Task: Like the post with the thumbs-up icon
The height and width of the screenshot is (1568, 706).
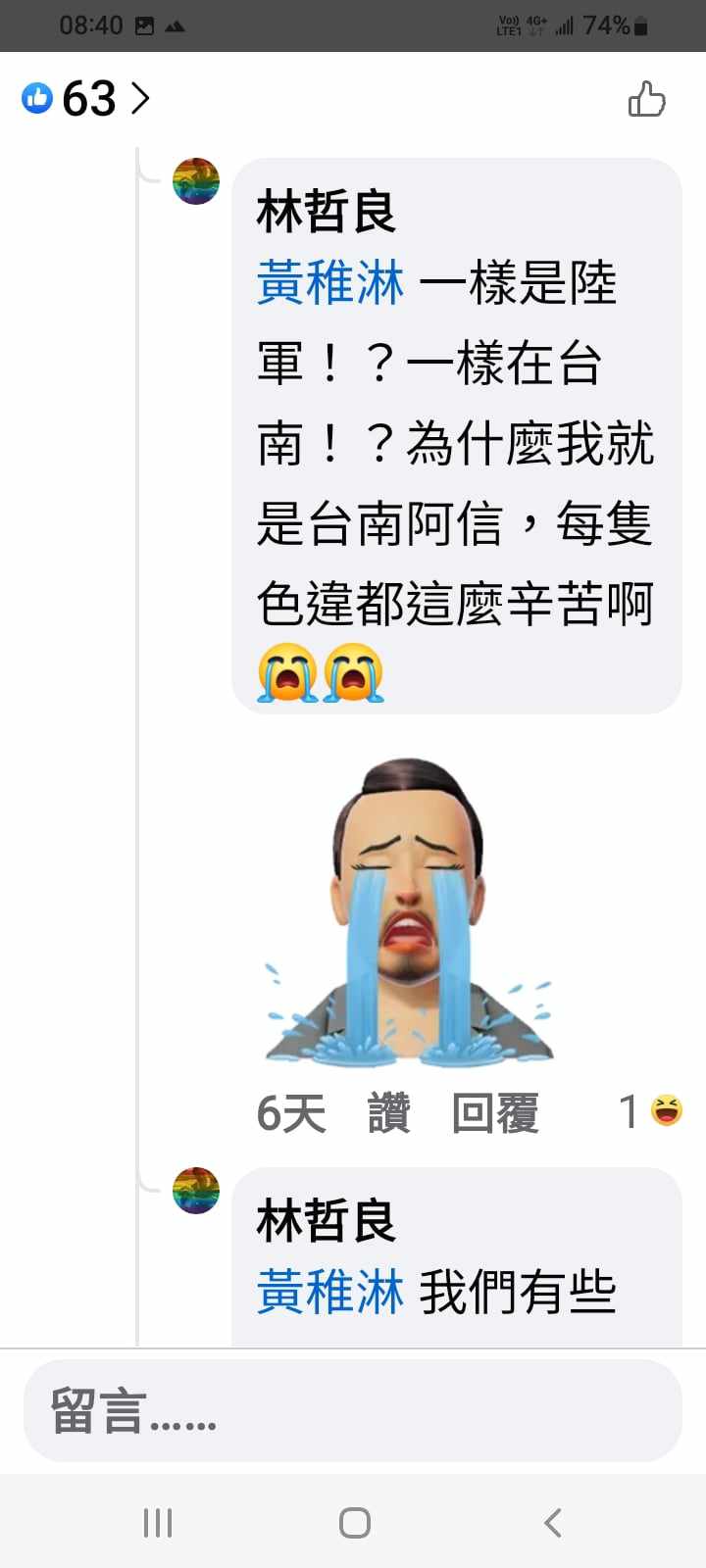Action: coord(646,99)
